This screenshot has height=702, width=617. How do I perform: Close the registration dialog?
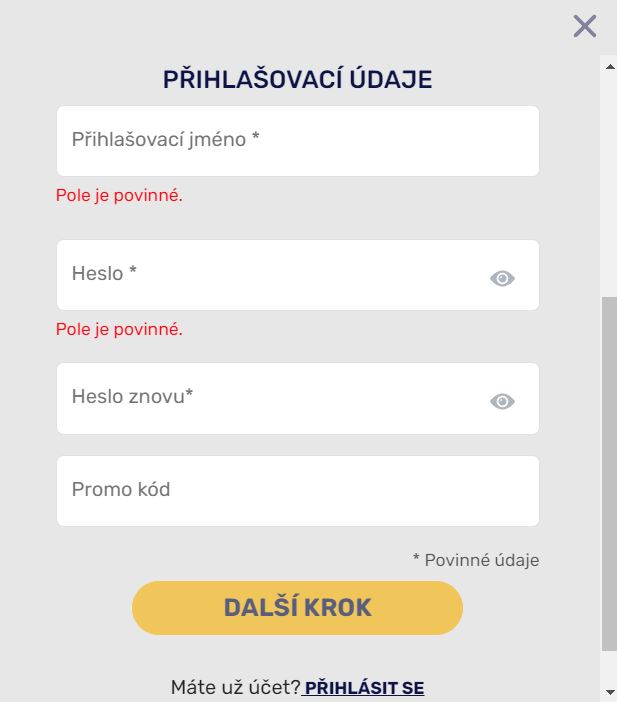pos(584,26)
